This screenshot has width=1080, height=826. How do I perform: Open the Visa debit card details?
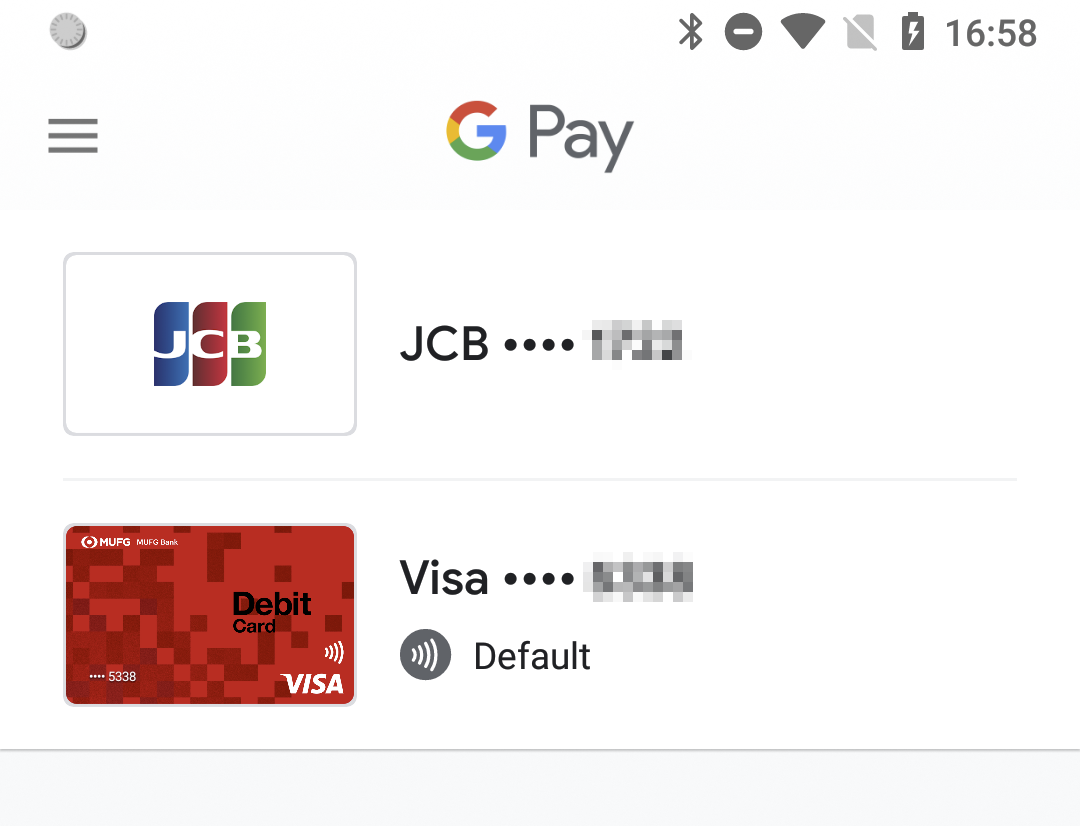pyautogui.click(x=540, y=614)
